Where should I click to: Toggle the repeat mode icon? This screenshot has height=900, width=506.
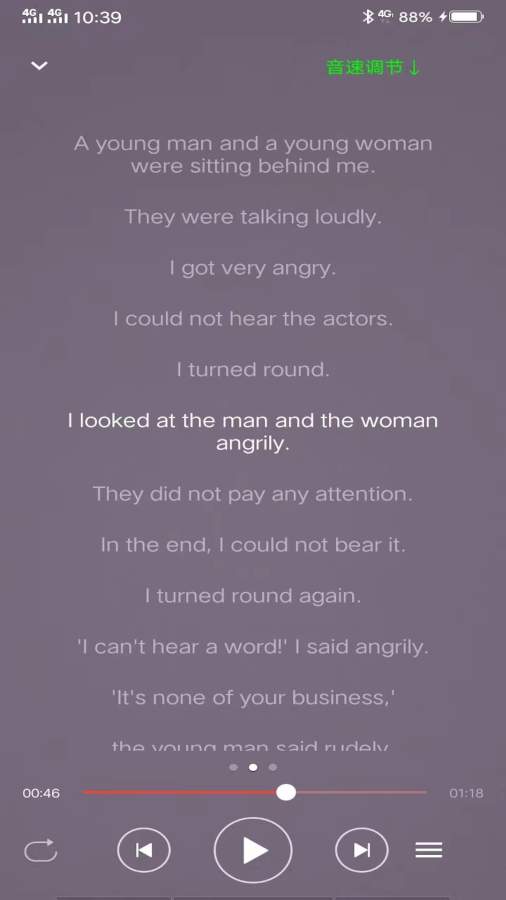click(x=40, y=850)
